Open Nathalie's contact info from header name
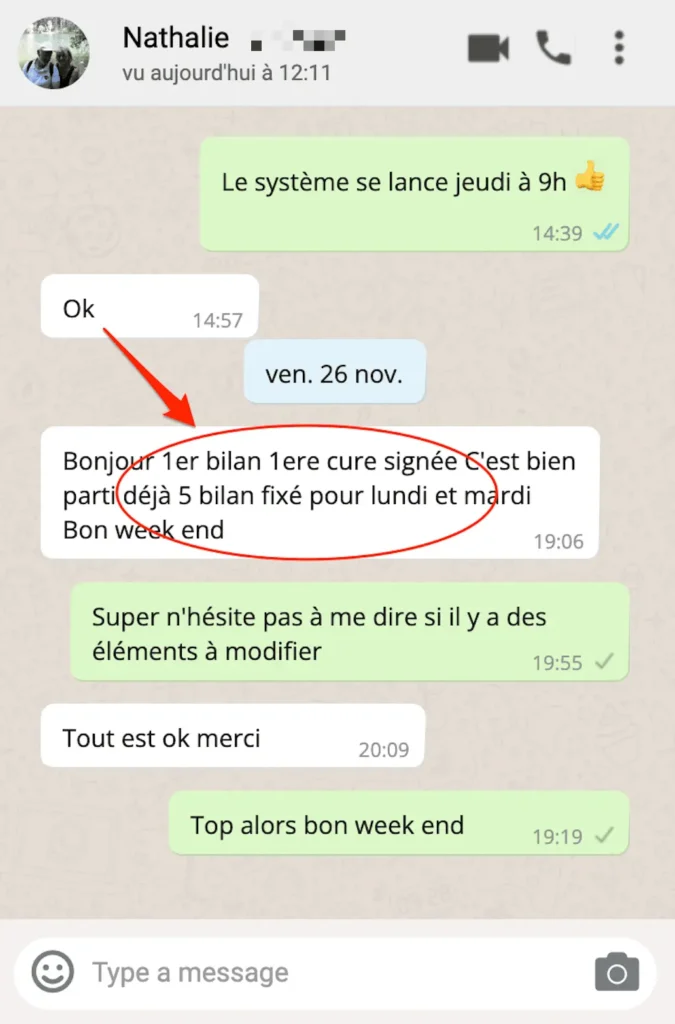The height and width of the screenshot is (1024, 675). [x=176, y=39]
